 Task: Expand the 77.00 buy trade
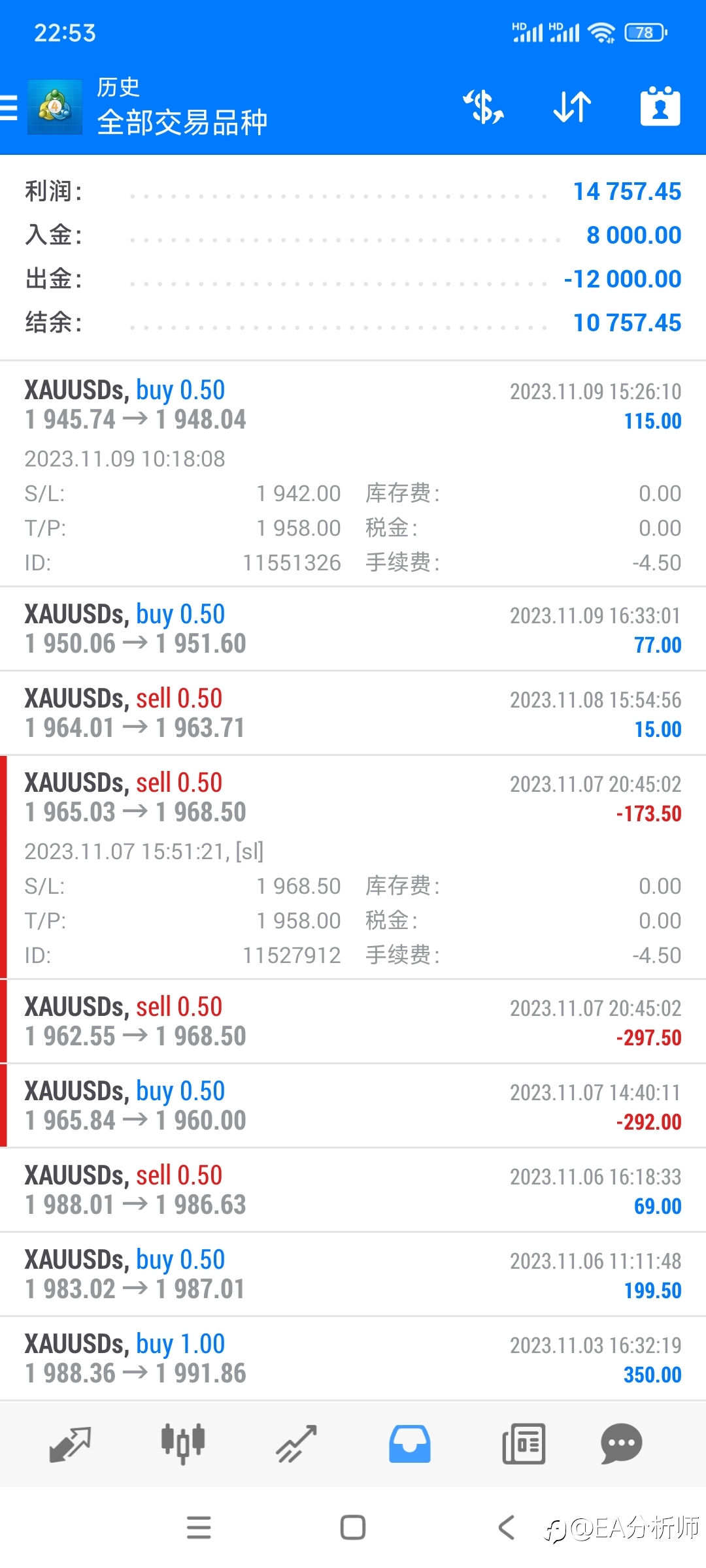(353, 629)
